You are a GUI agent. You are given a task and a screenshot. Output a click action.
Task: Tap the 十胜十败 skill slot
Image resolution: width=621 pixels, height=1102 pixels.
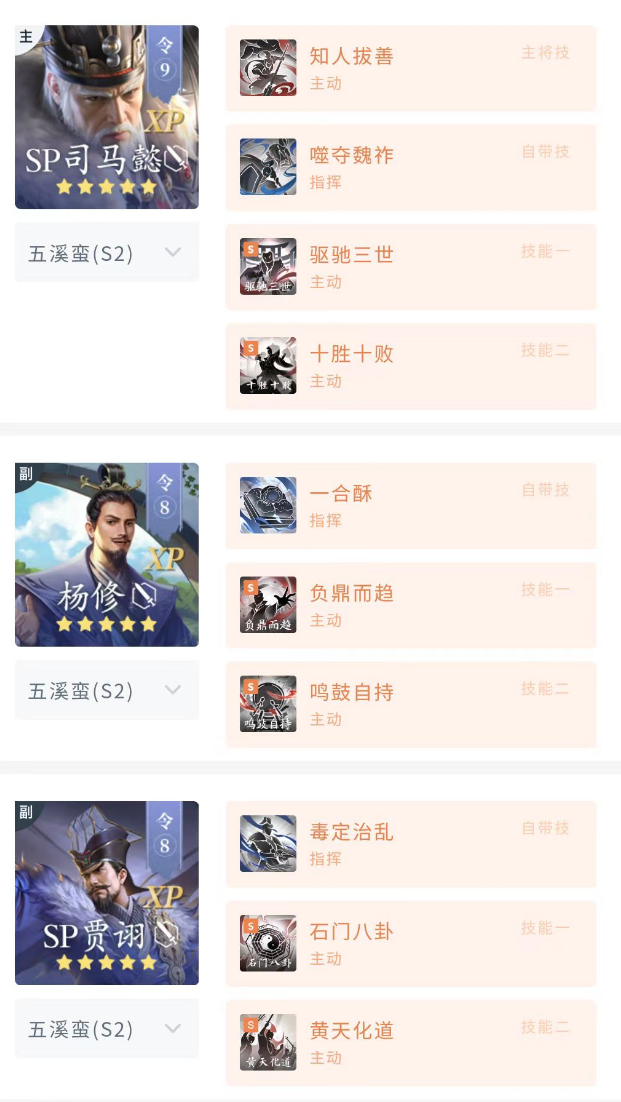[410, 366]
